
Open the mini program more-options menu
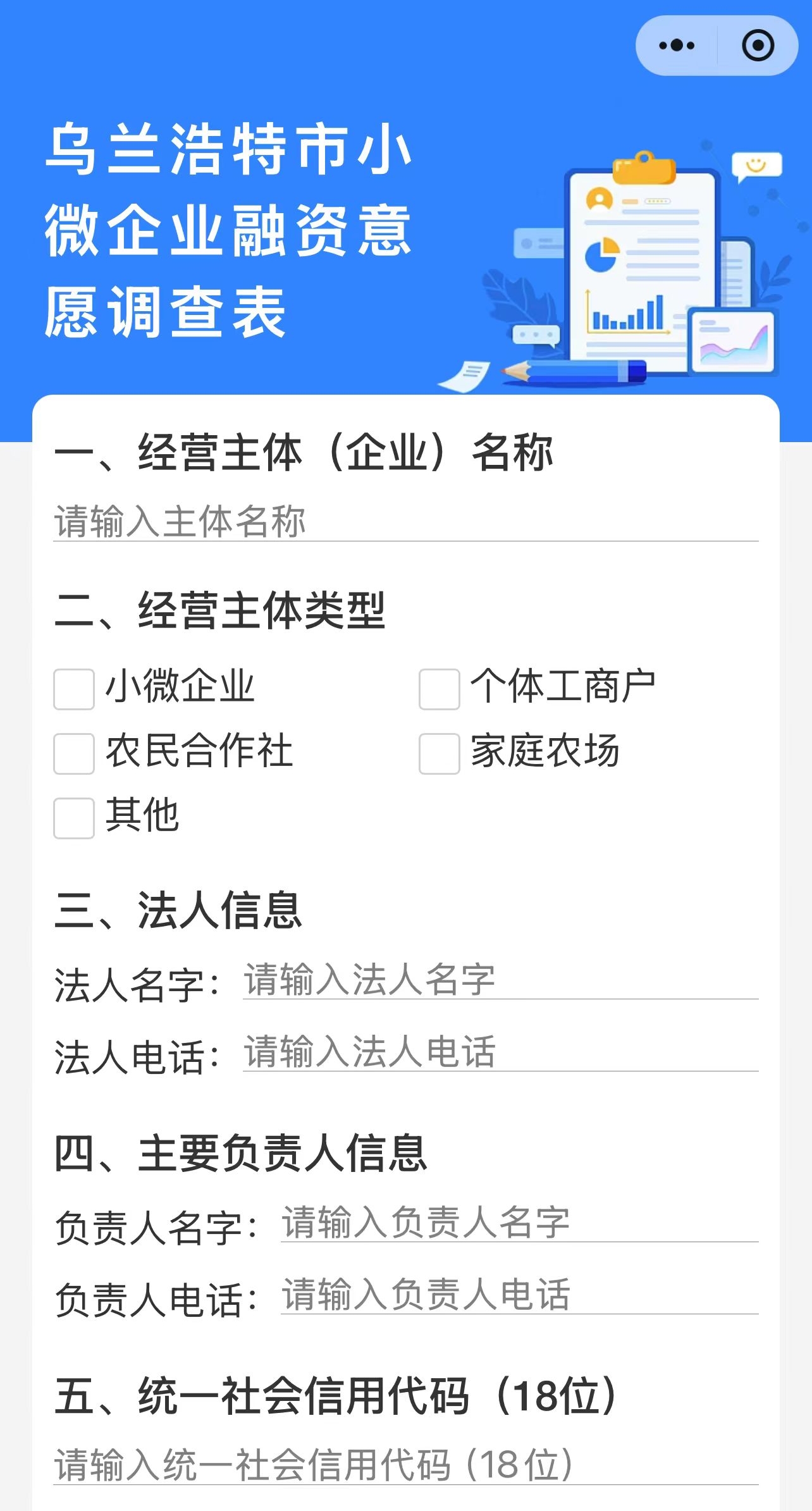(676, 46)
